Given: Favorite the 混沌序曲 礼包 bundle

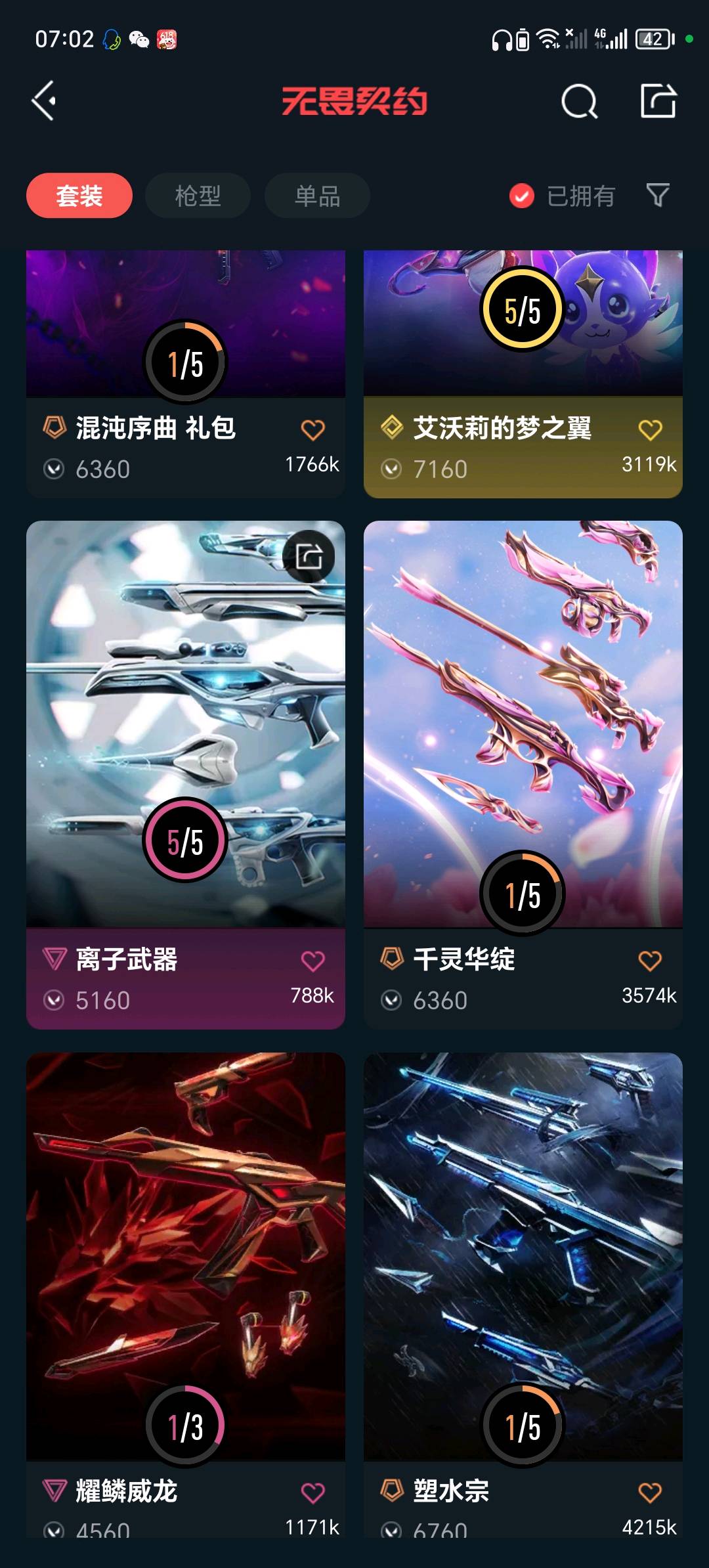Looking at the screenshot, I should (x=312, y=430).
